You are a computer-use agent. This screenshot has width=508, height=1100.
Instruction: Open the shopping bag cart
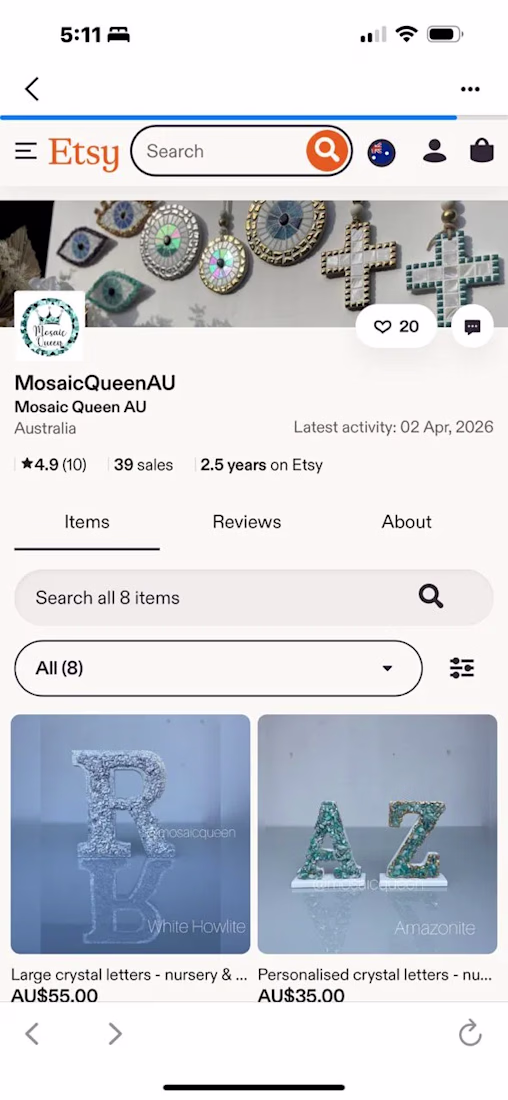click(x=482, y=150)
